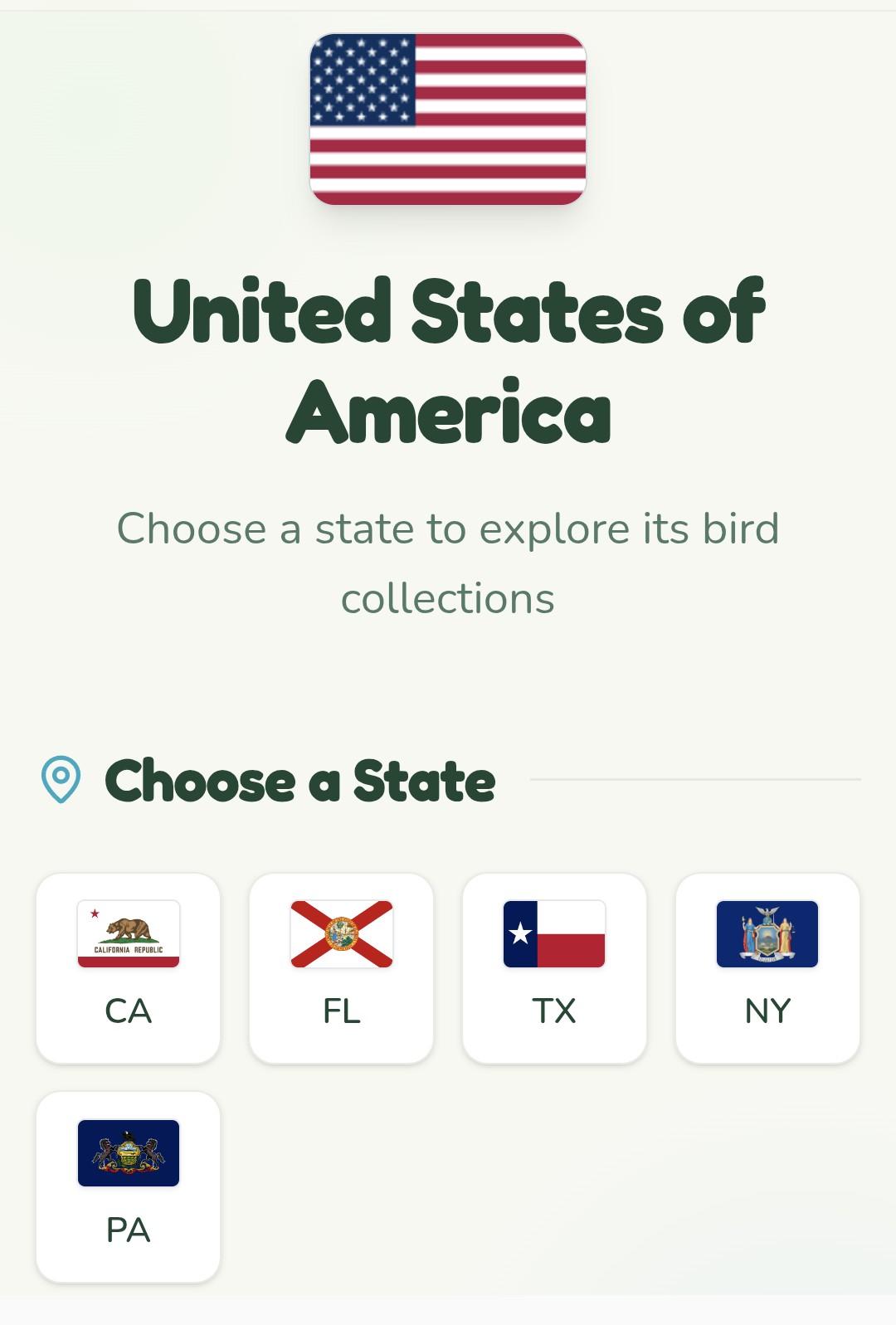896x1325 pixels.
Task: Click the CA label text
Action: (x=129, y=1011)
